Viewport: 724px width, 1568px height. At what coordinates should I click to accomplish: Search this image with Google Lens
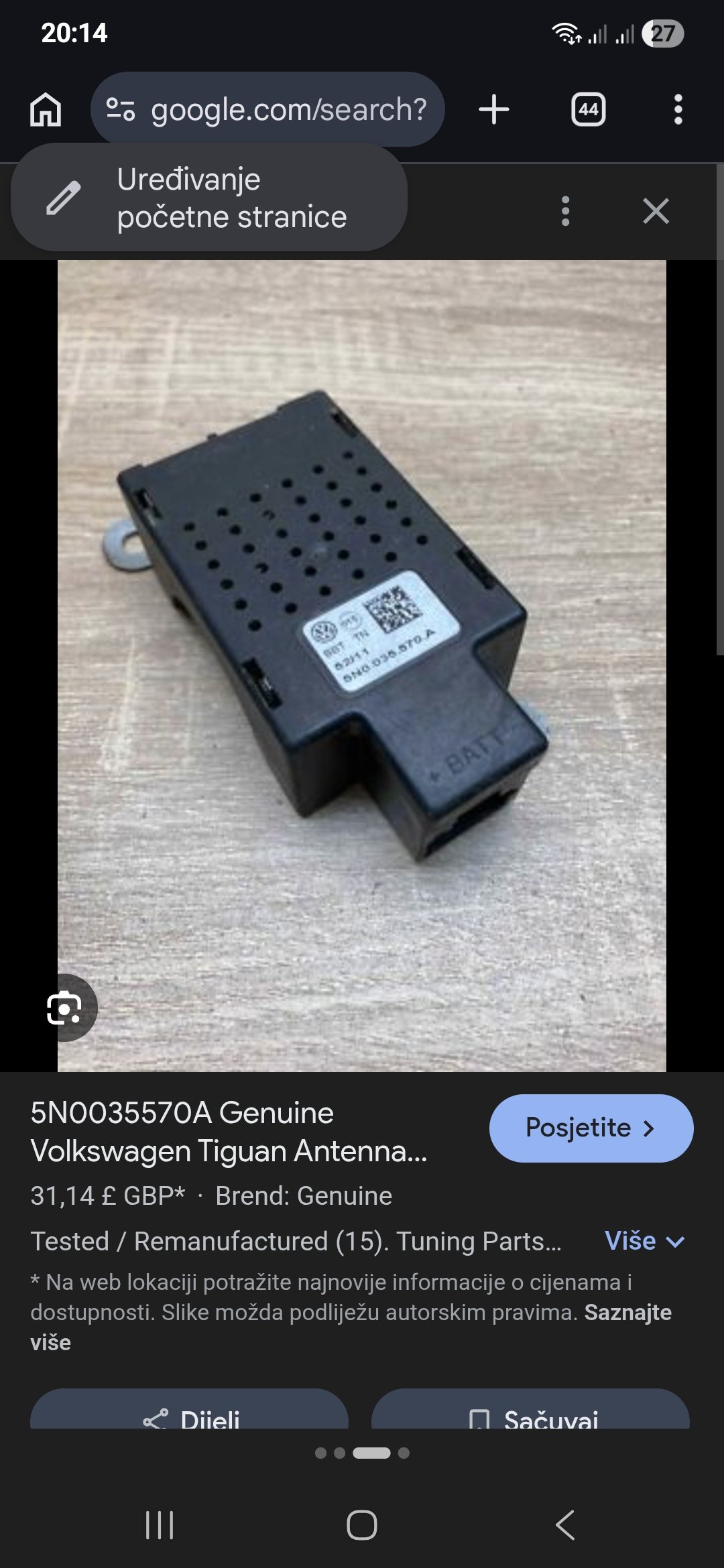(x=64, y=1007)
